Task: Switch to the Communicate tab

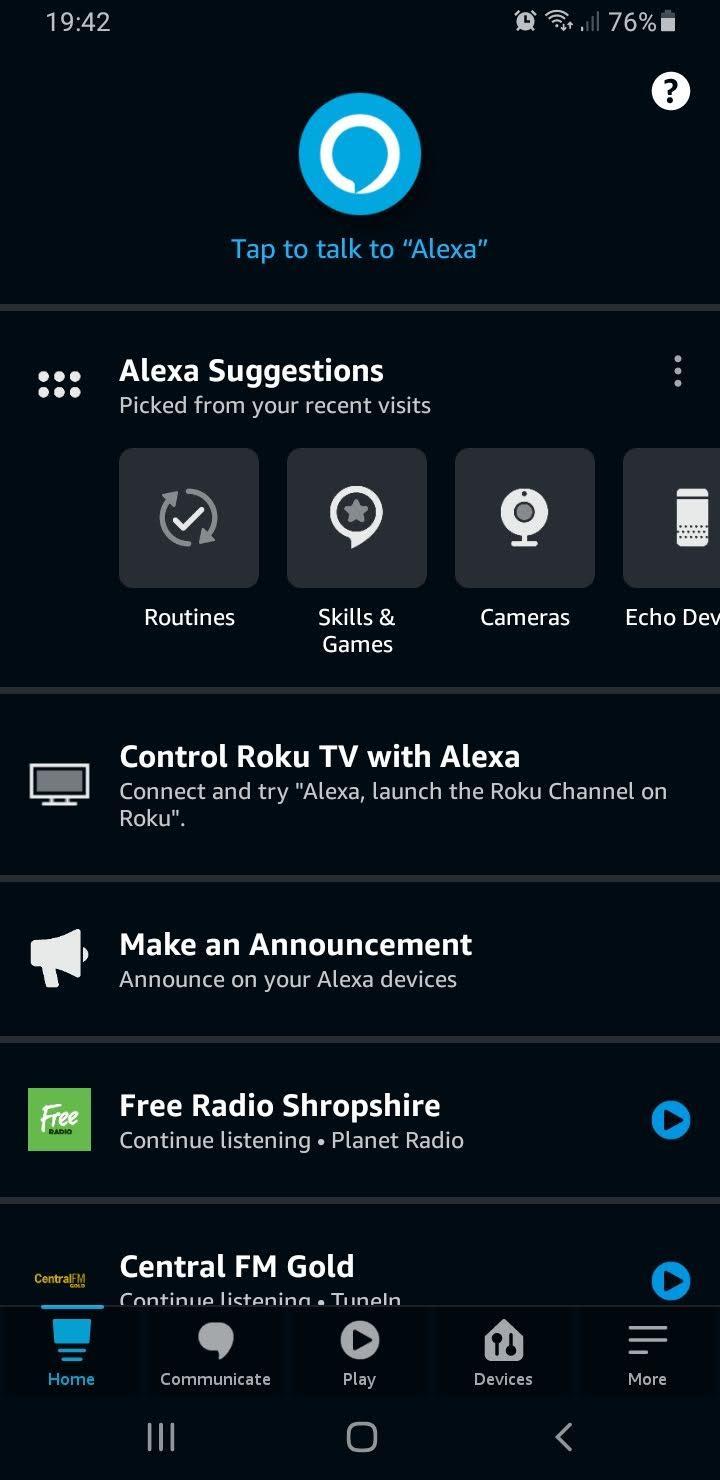Action: [x=215, y=1354]
